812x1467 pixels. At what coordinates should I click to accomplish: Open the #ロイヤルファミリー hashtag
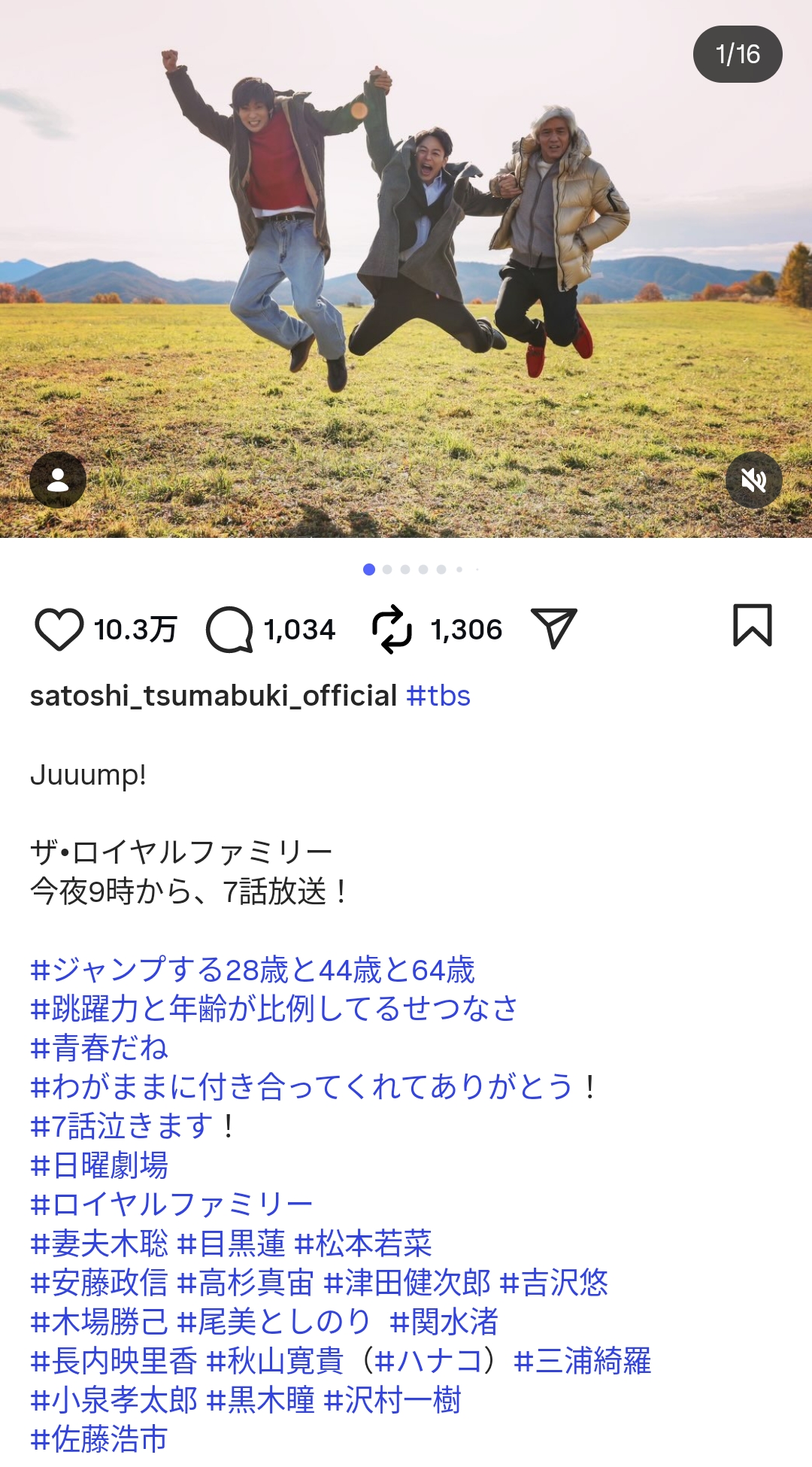171,1204
